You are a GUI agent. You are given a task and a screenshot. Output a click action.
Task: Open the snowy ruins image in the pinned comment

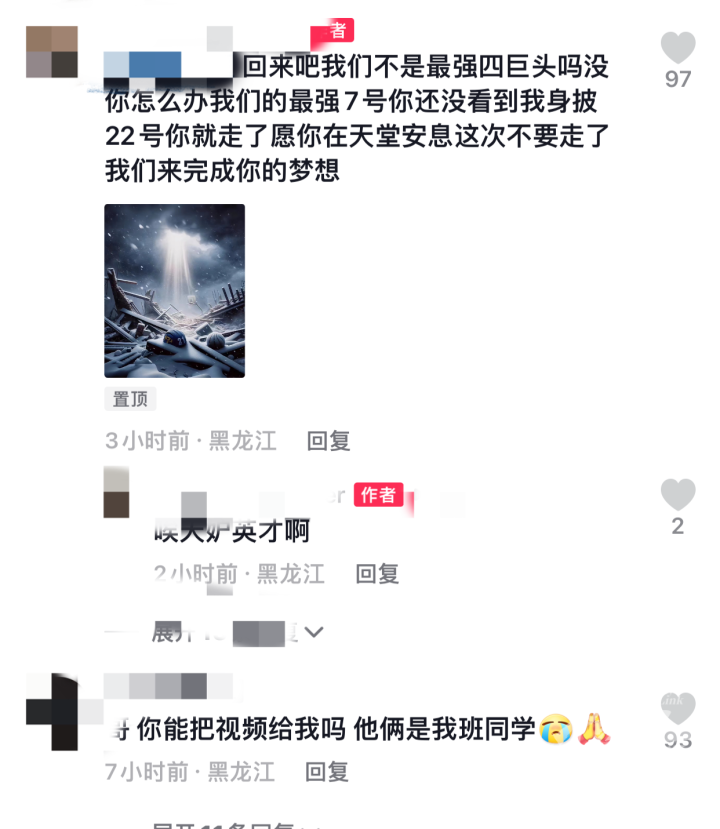175,291
